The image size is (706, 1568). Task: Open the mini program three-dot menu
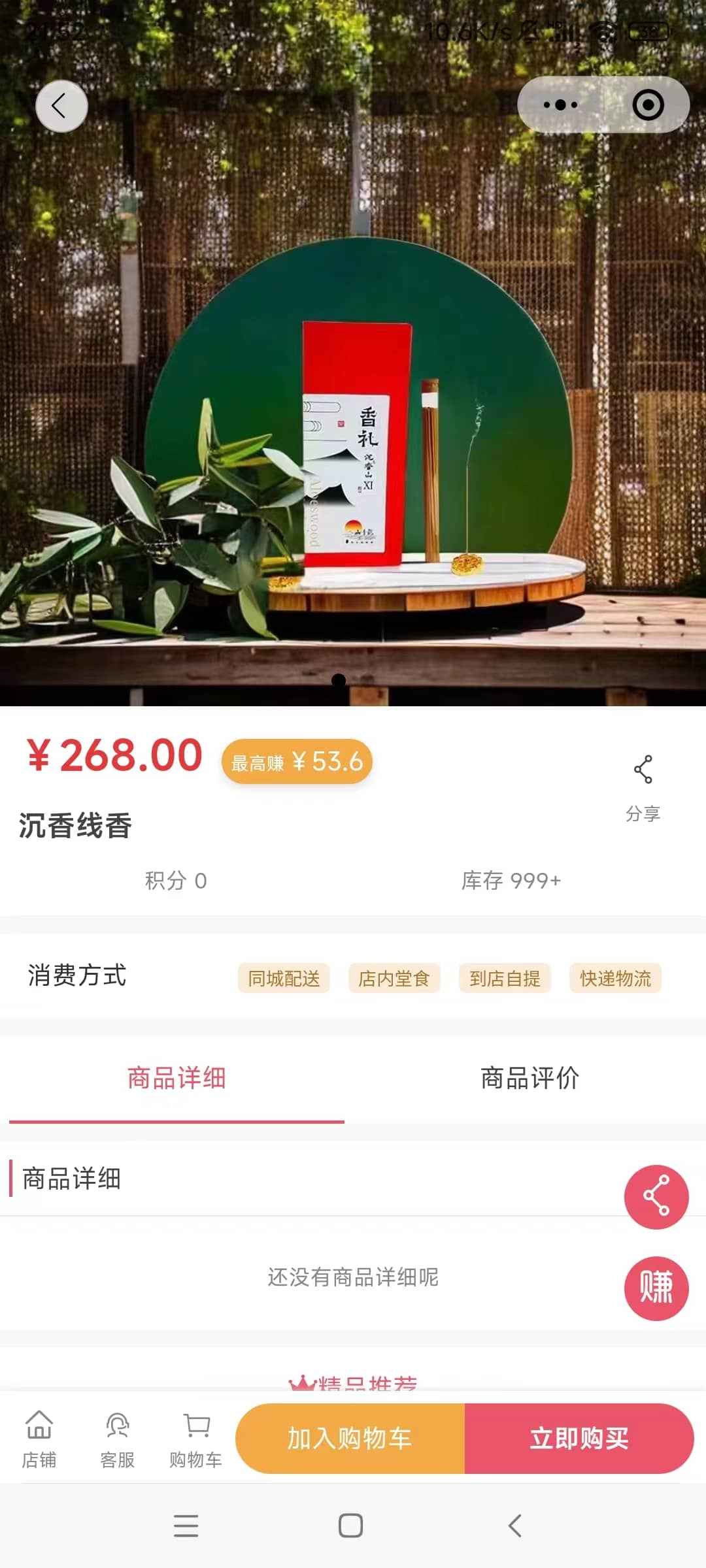tap(560, 105)
